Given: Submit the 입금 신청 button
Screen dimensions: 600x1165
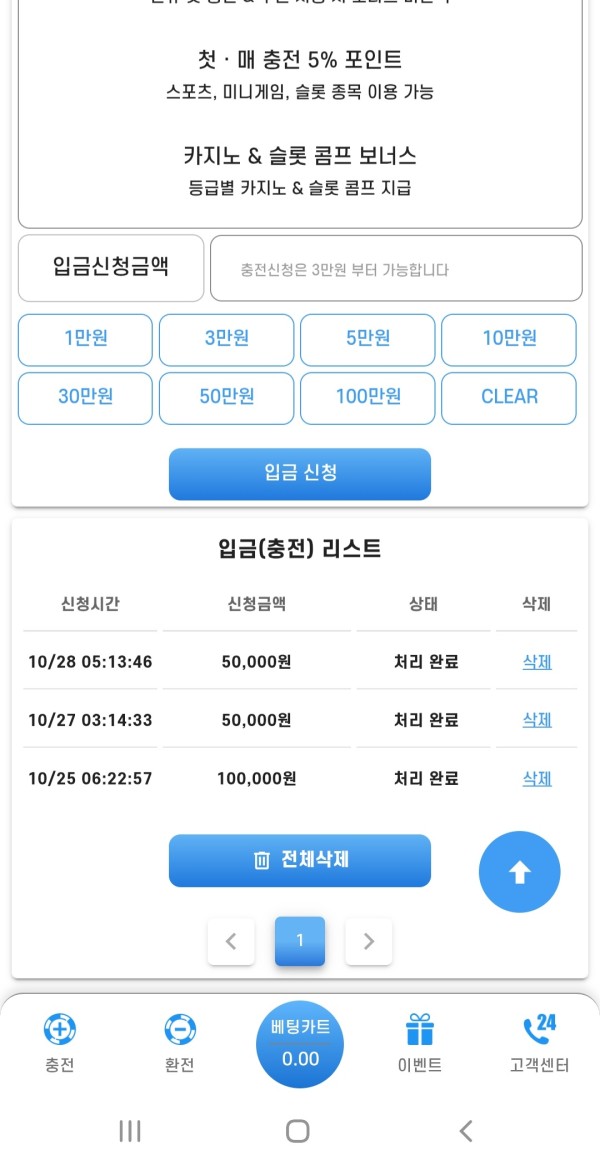Looking at the screenshot, I should pos(300,473).
